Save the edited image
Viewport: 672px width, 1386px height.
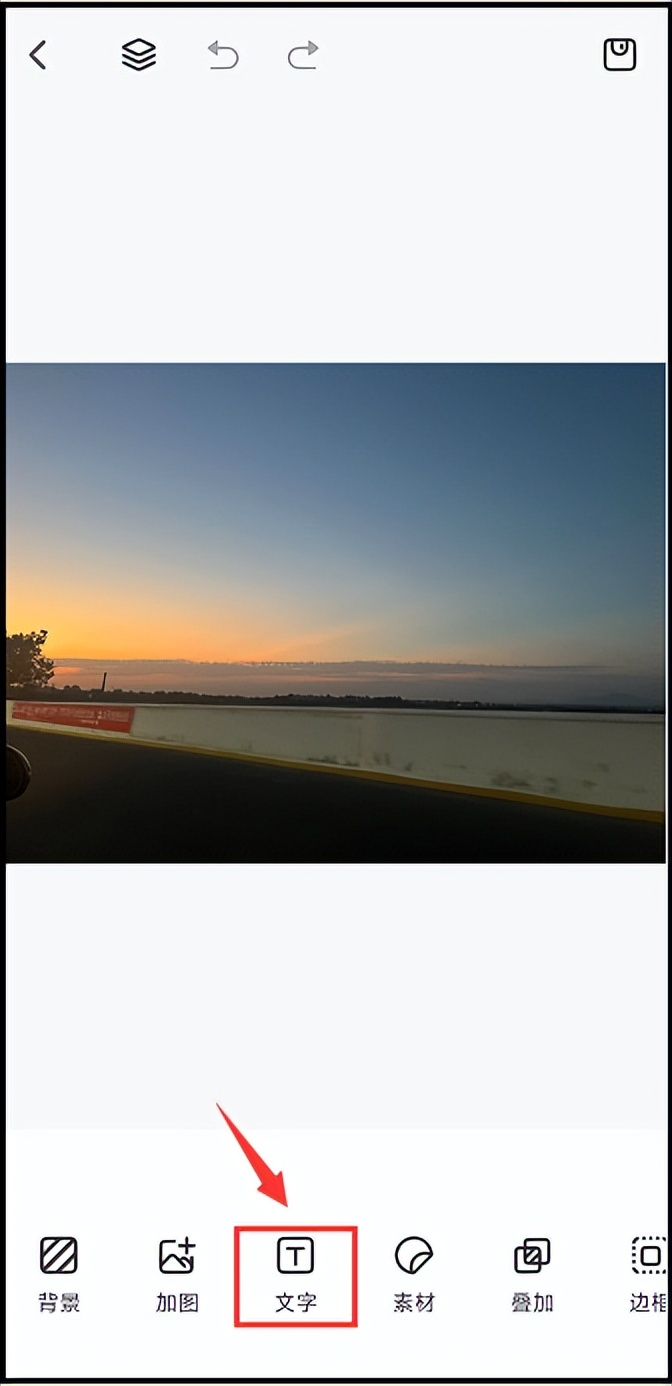click(x=619, y=55)
